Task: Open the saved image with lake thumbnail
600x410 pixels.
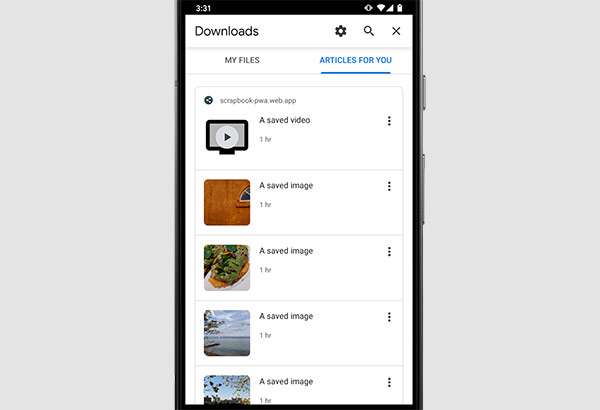Action: pyautogui.click(x=227, y=332)
